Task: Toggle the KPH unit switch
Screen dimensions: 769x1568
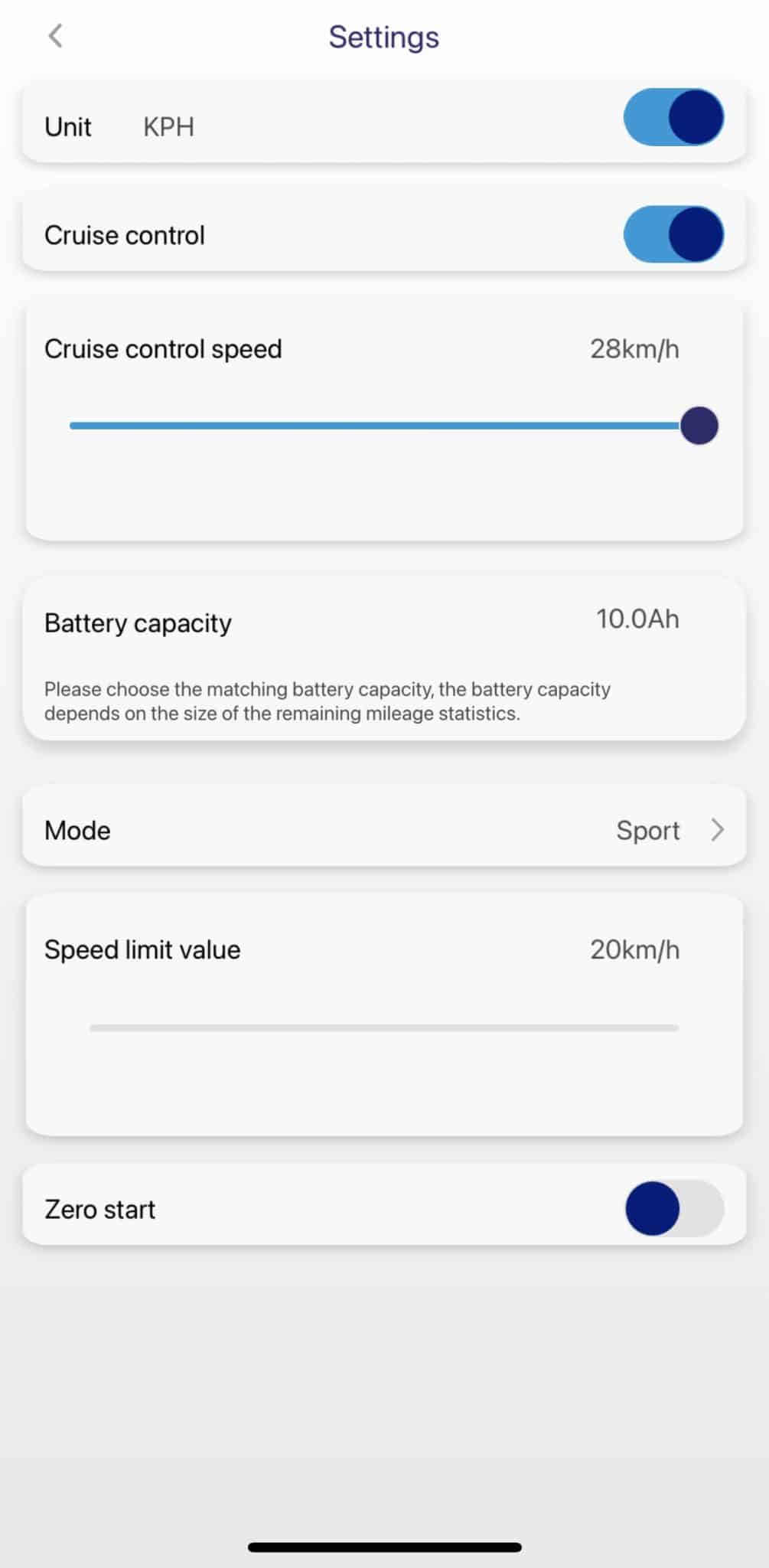Action: tap(673, 118)
